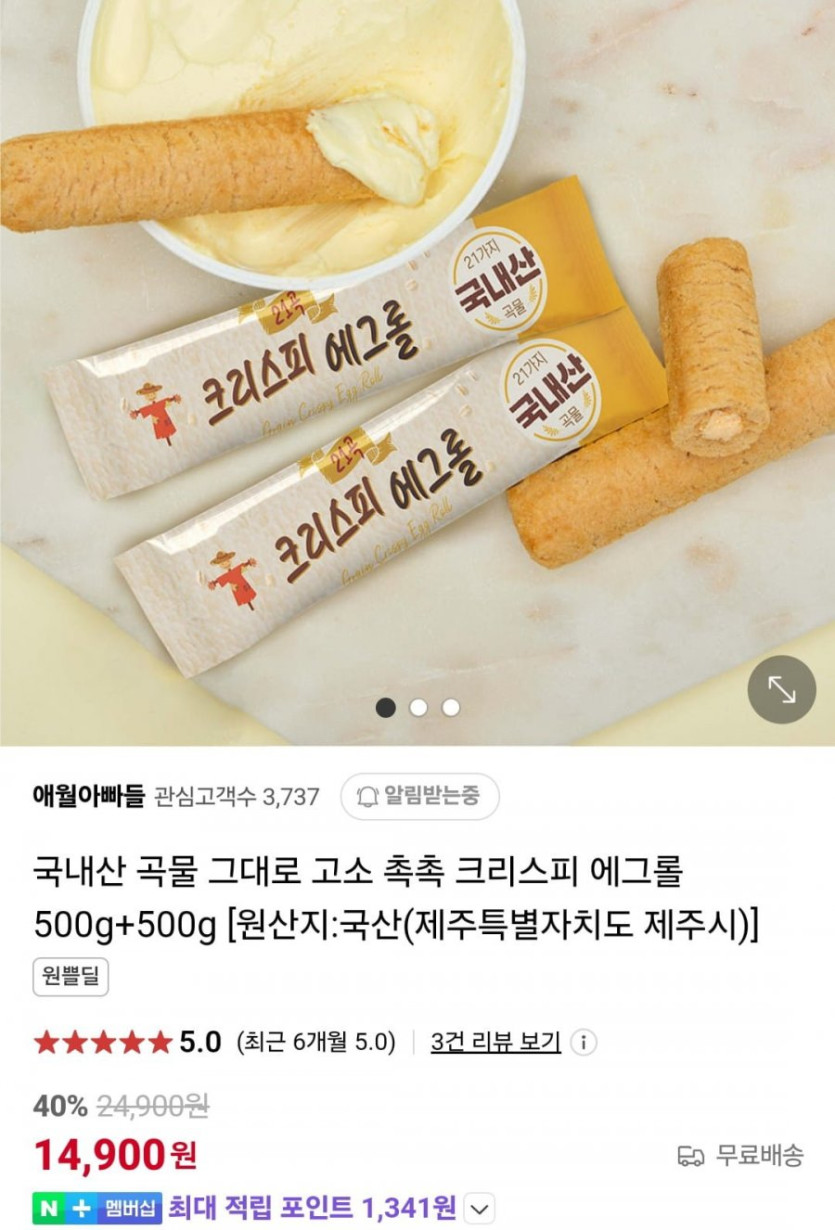The image size is (835, 1230).
Task: Show rating info via the i icon
Action: point(583,1042)
